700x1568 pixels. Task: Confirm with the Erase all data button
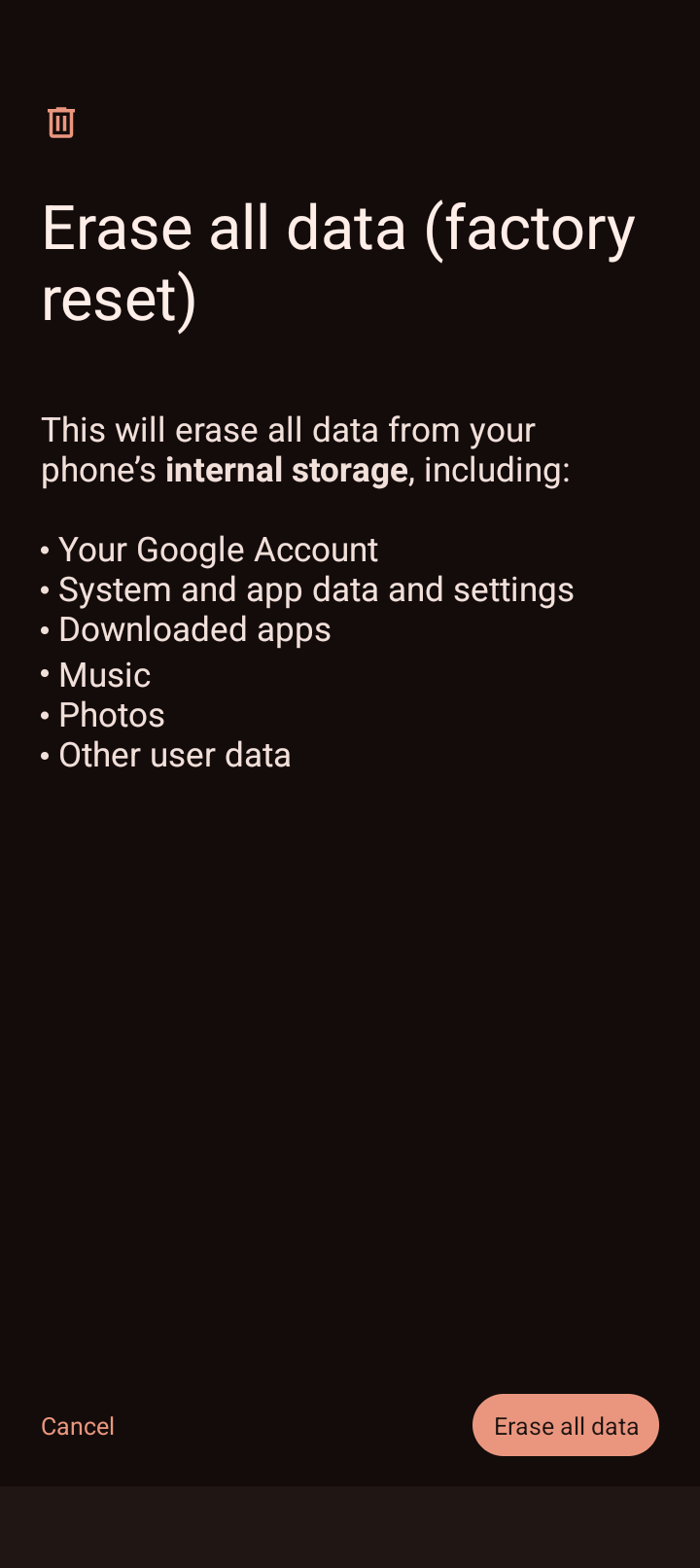coord(565,1425)
